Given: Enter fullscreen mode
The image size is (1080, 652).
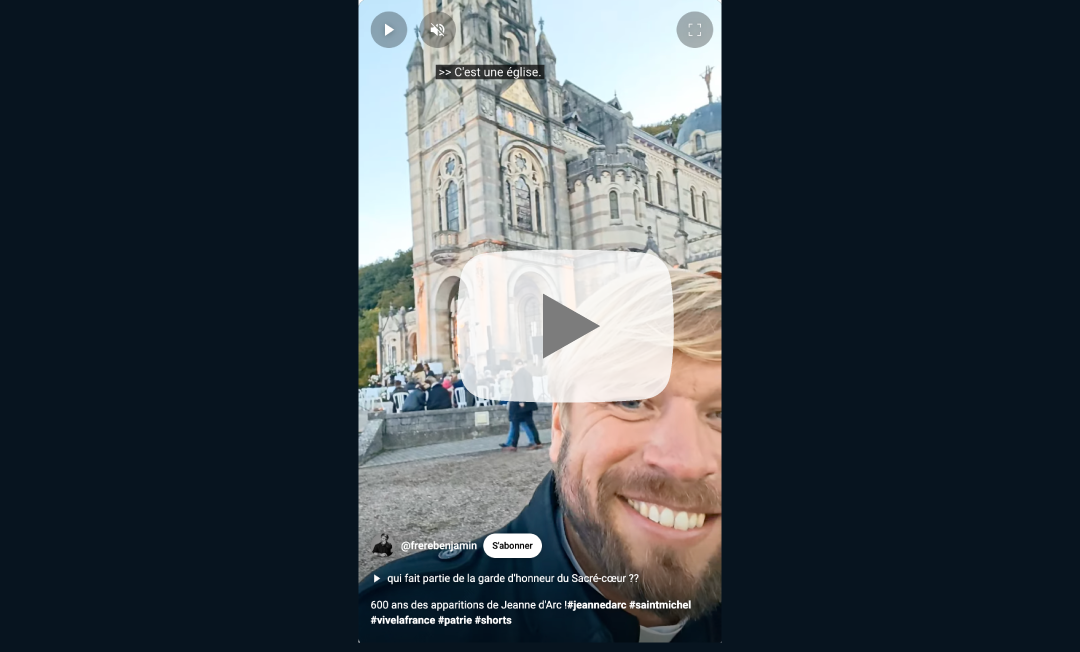Looking at the screenshot, I should [694, 30].
